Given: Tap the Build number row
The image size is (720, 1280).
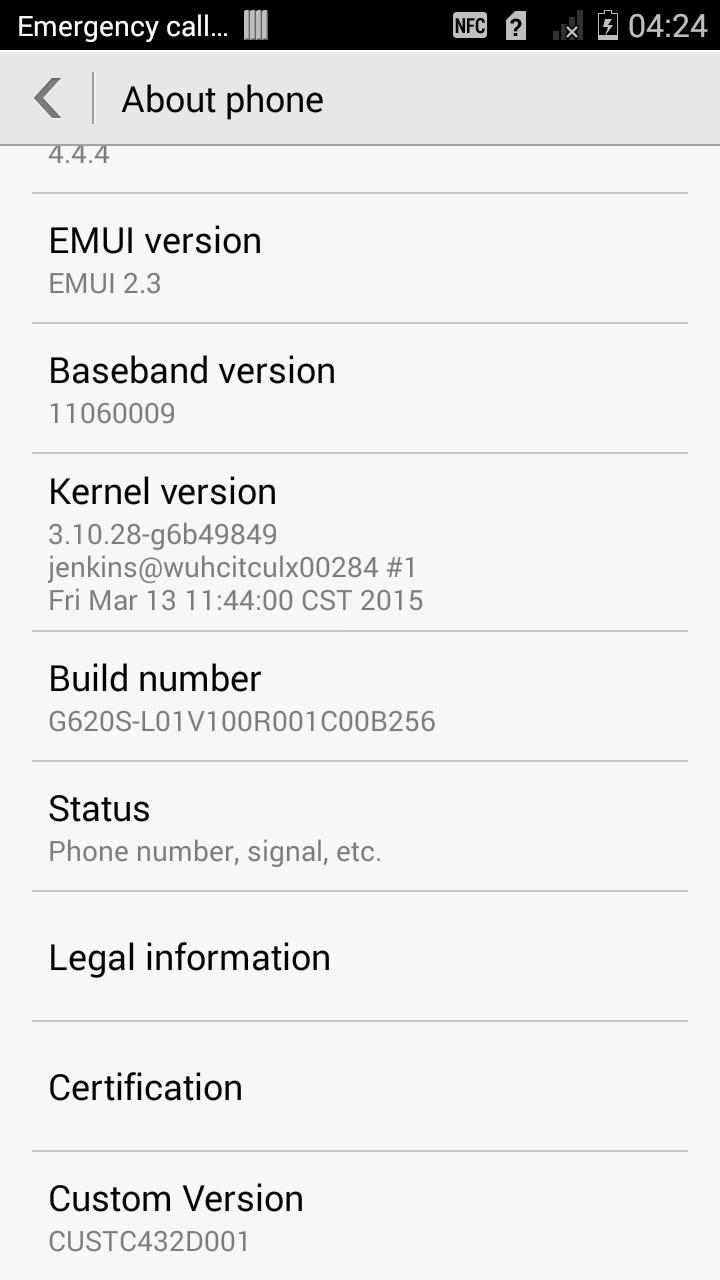Looking at the screenshot, I should 360,697.
